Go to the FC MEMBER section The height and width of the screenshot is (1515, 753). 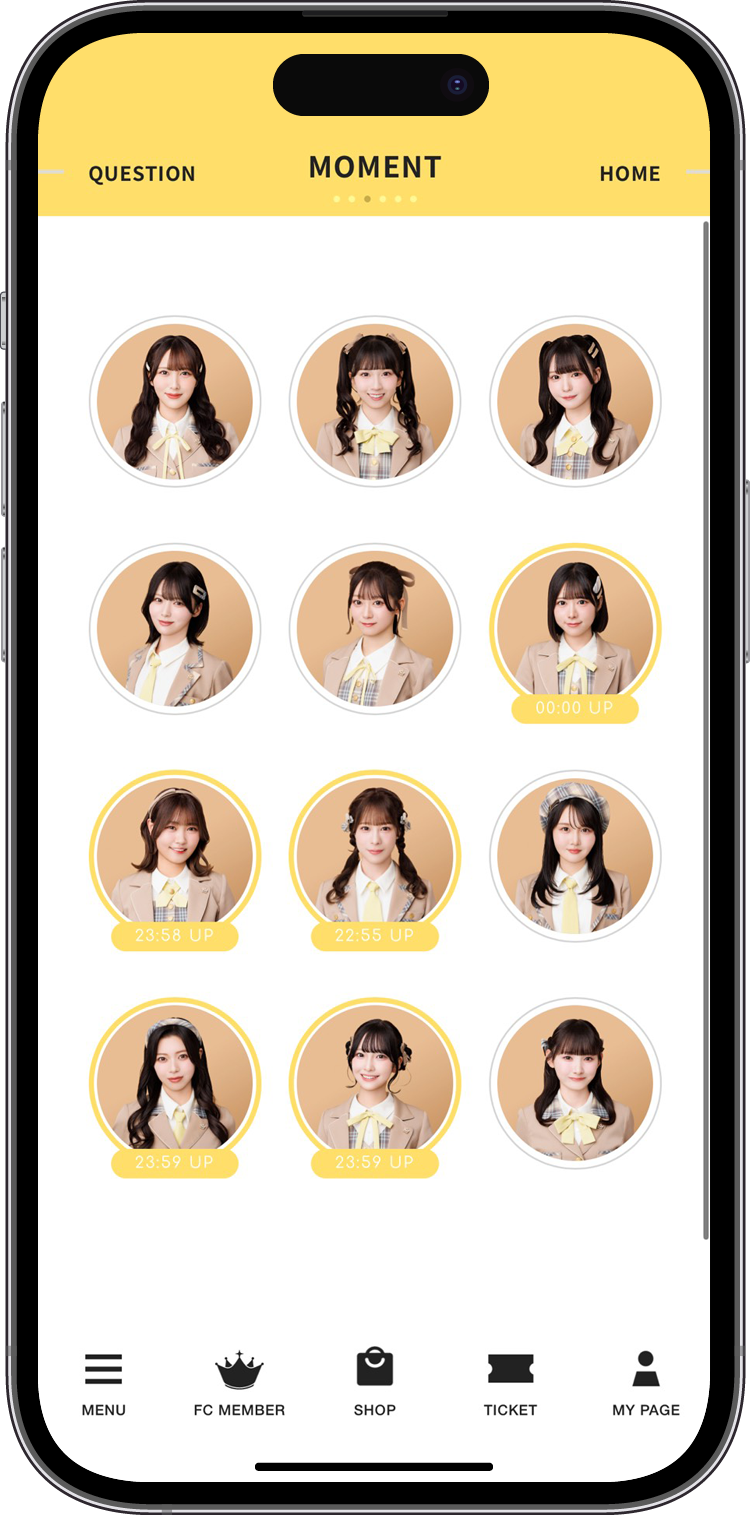(239, 1383)
